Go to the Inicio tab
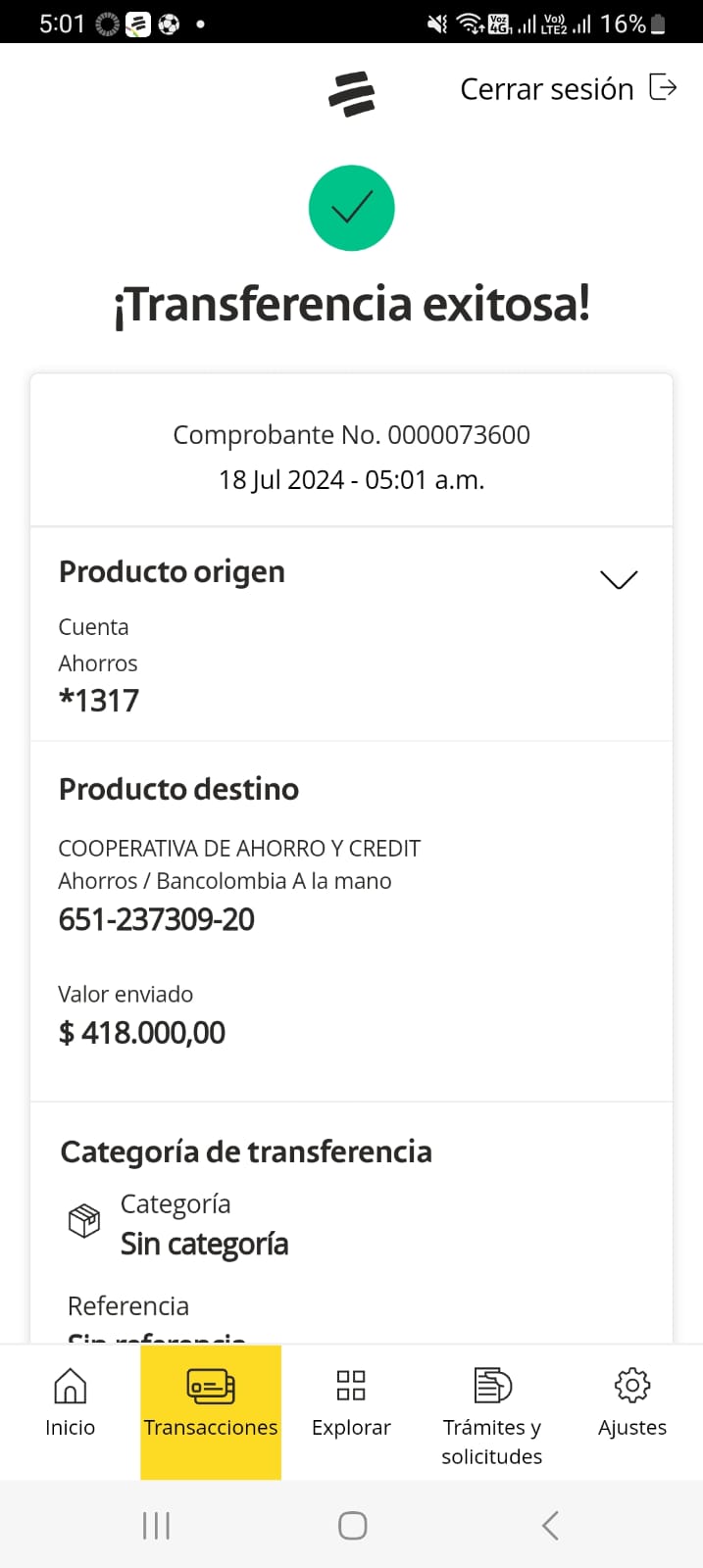The width and height of the screenshot is (703, 1568). (70, 1403)
